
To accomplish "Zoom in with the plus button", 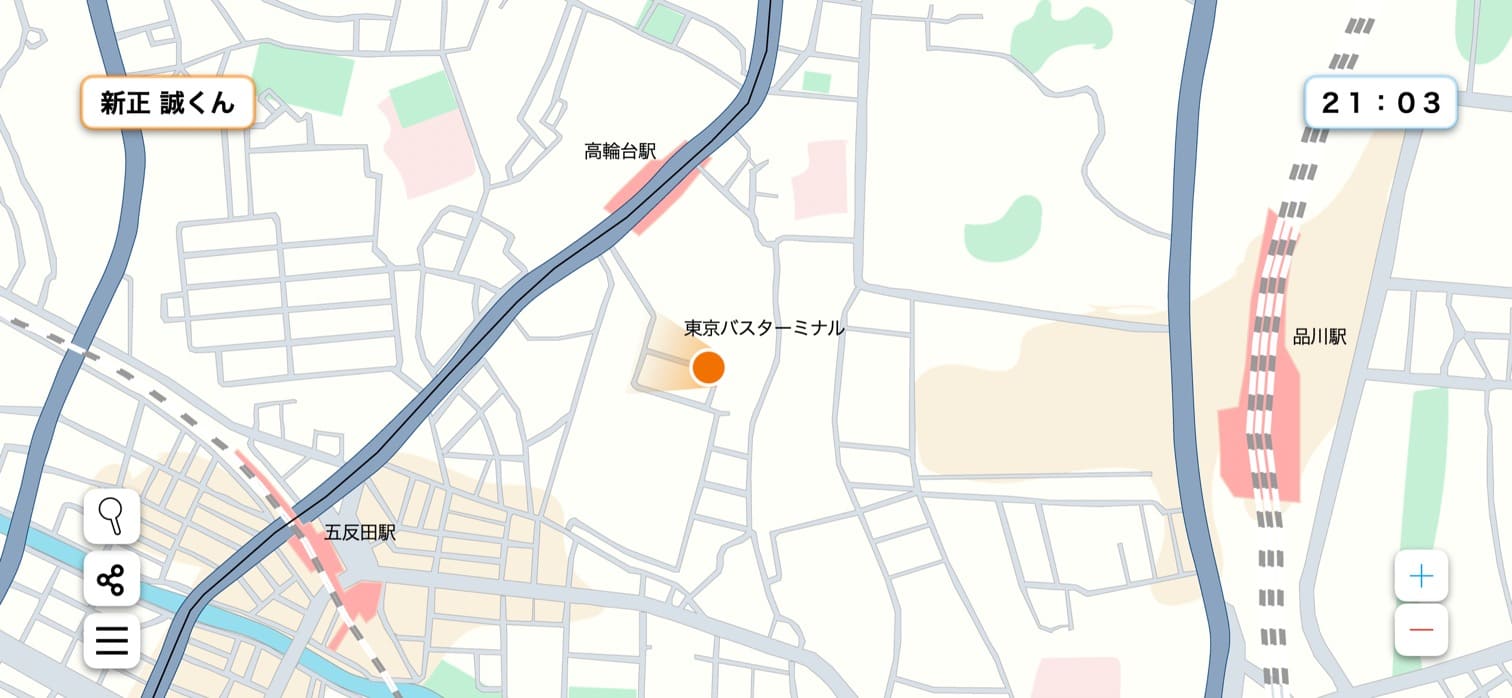I will (1421, 577).
